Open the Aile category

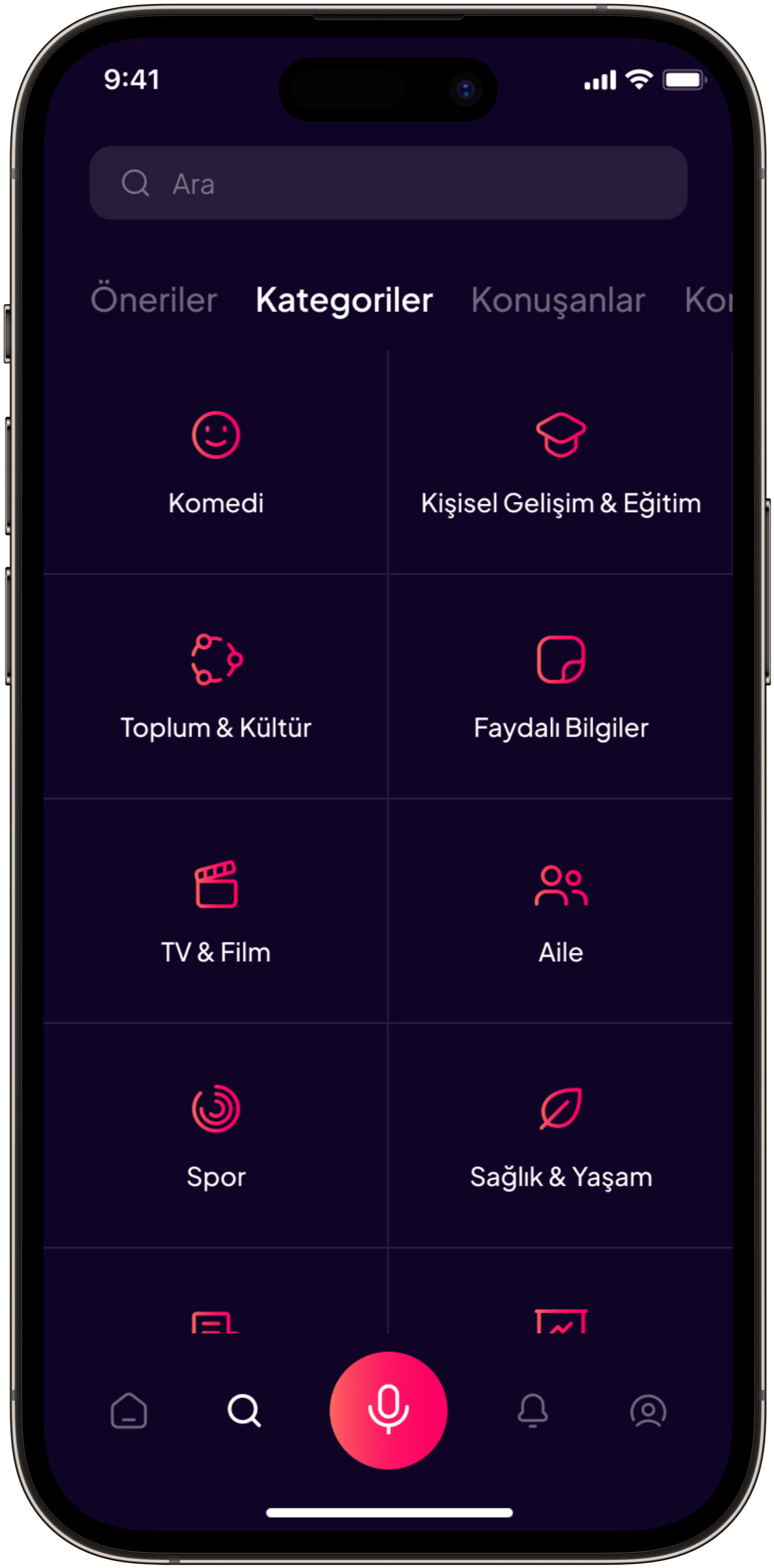coord(560,911)
